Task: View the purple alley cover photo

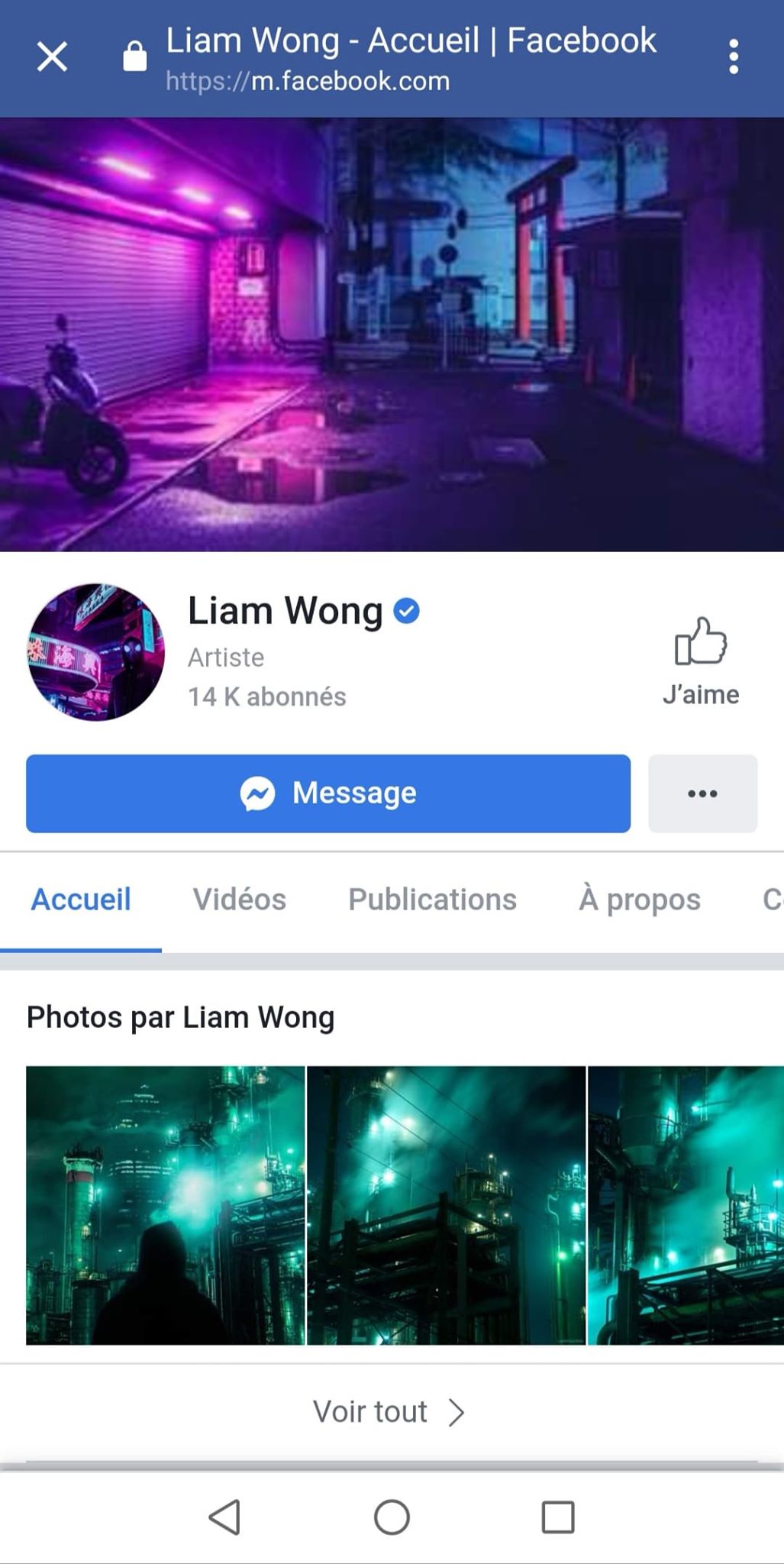Action: click(x=392, y=334)
